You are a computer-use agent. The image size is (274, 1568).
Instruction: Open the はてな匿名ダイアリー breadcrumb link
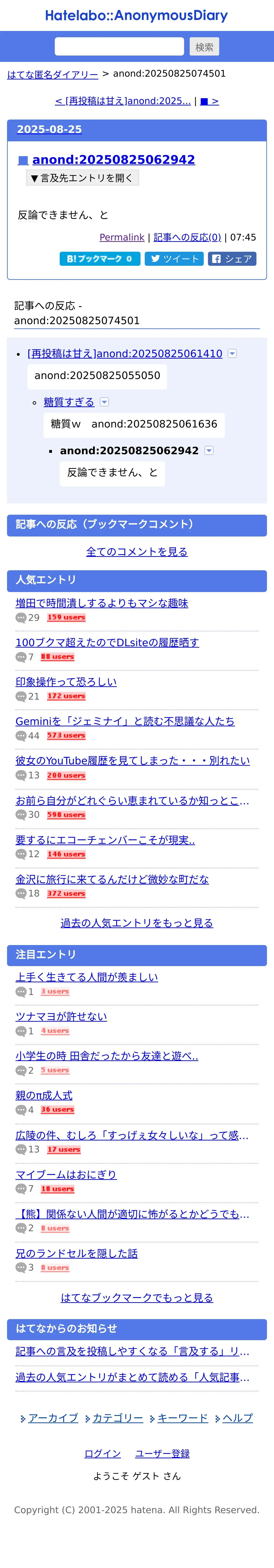pos(52,74)
